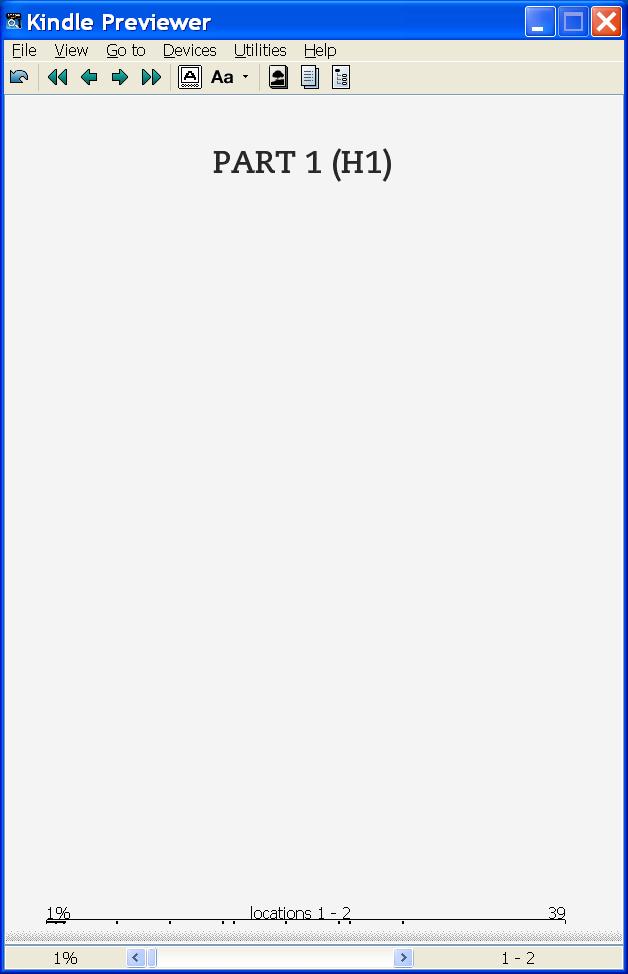Open the Devices menu
Viewport: 628px width, 974px height.
coord(190,50)
